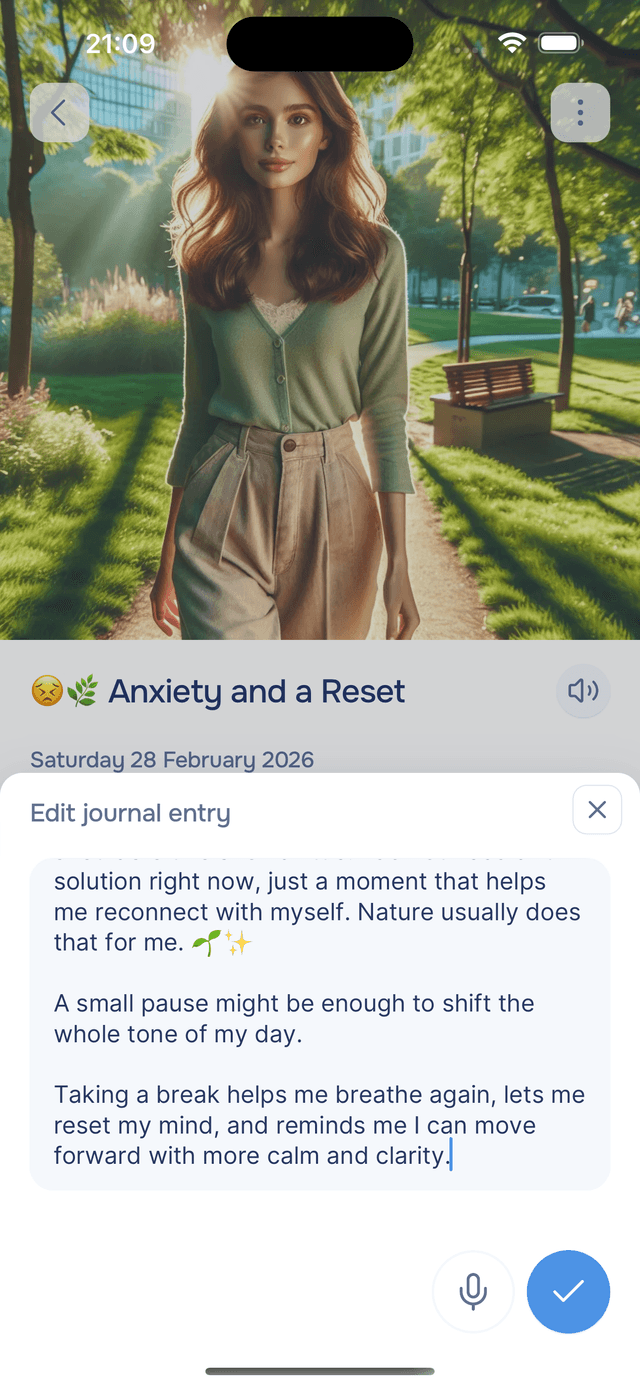Tap inside the journal entry text field
This screenshot has height=1387, width=640.
pyautogui.click(x=320, y=1020)
